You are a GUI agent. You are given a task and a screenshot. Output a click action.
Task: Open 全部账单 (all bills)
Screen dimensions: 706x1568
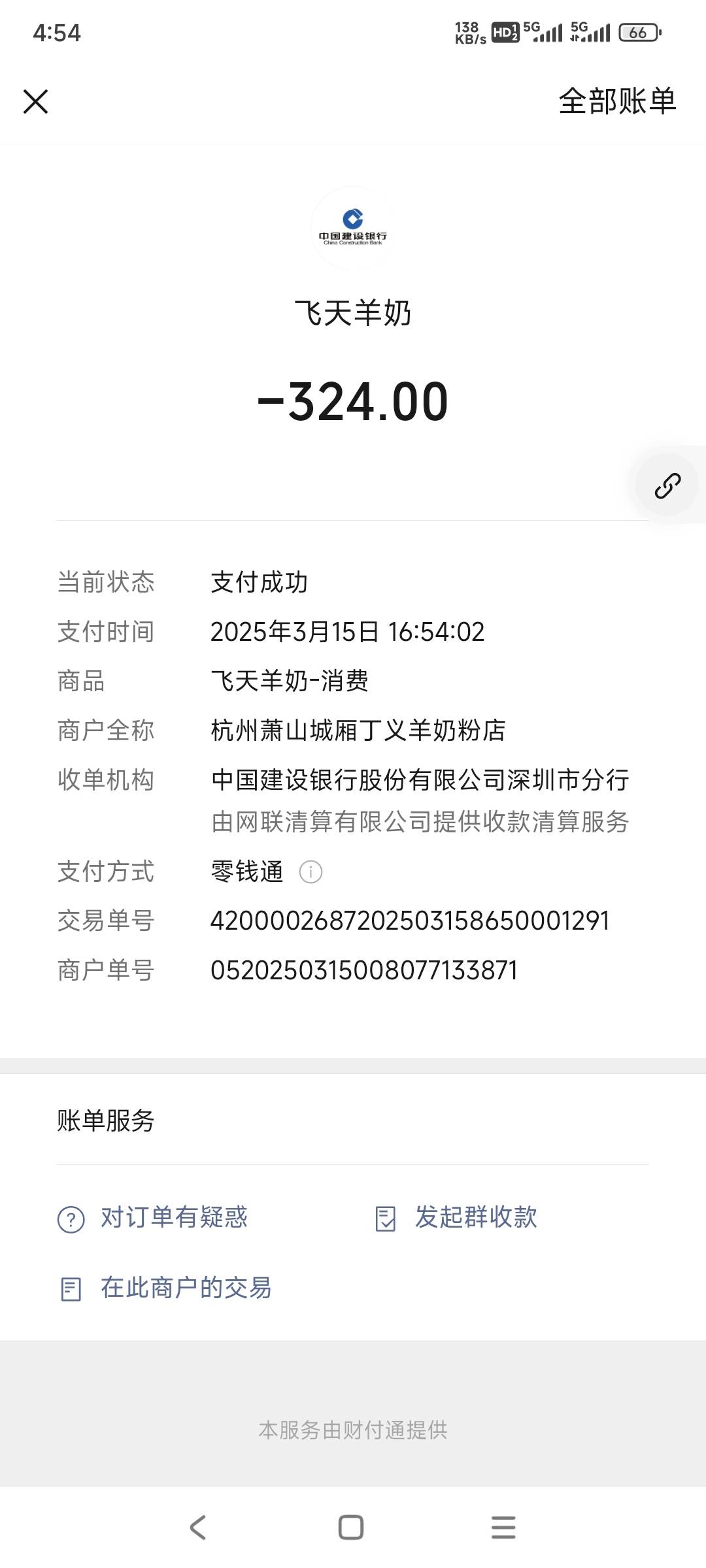(x=616, y=101)
